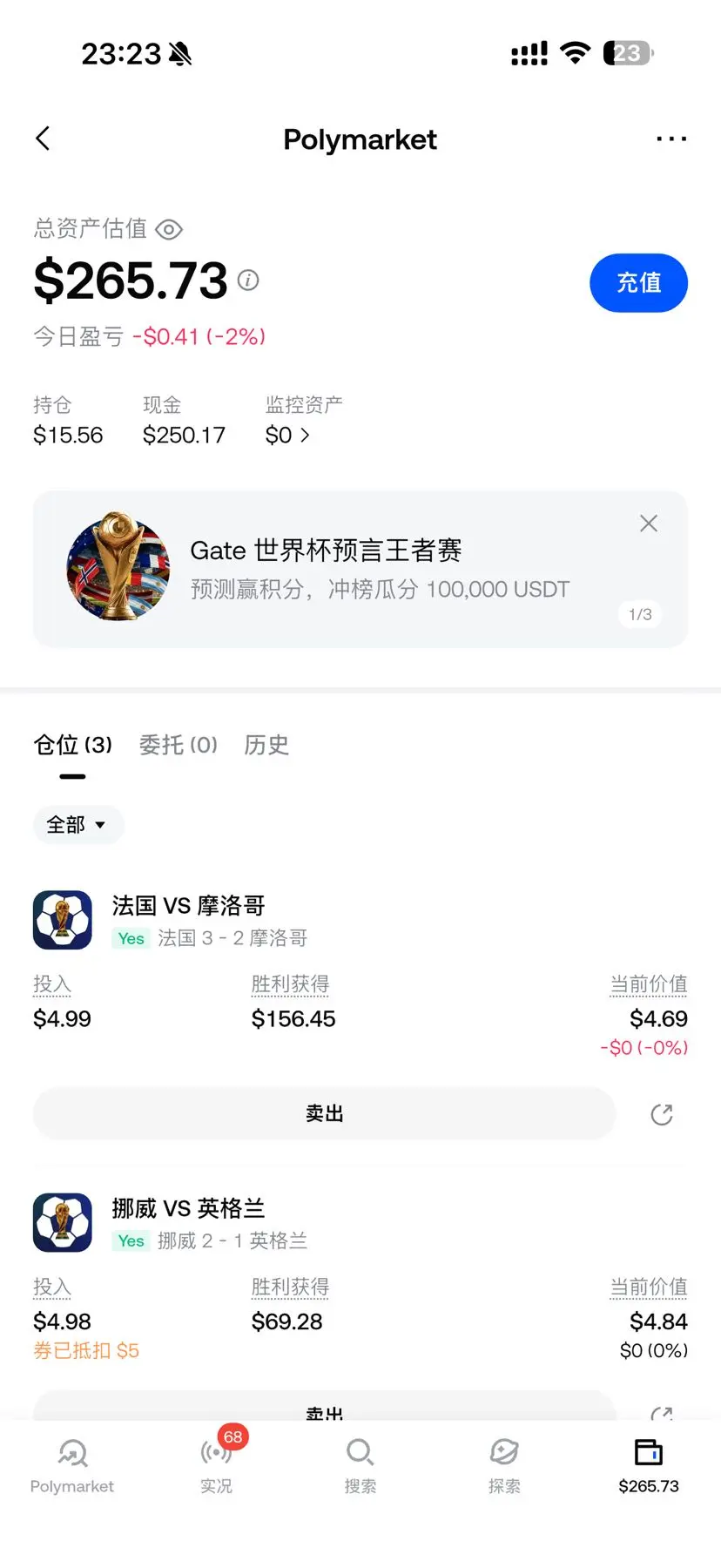
Task: Switch to the 探索 explore tab
Action: (504, 1466)
